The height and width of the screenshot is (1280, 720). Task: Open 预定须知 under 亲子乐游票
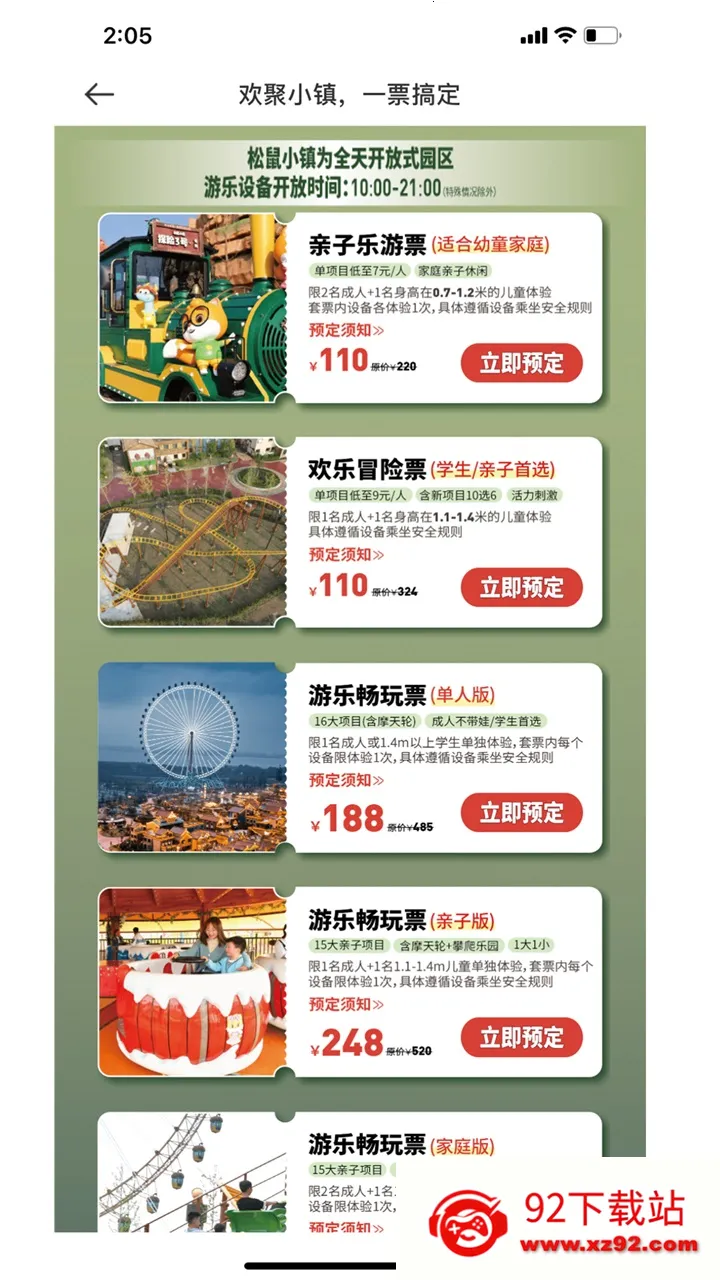click(x=346, y=330)
